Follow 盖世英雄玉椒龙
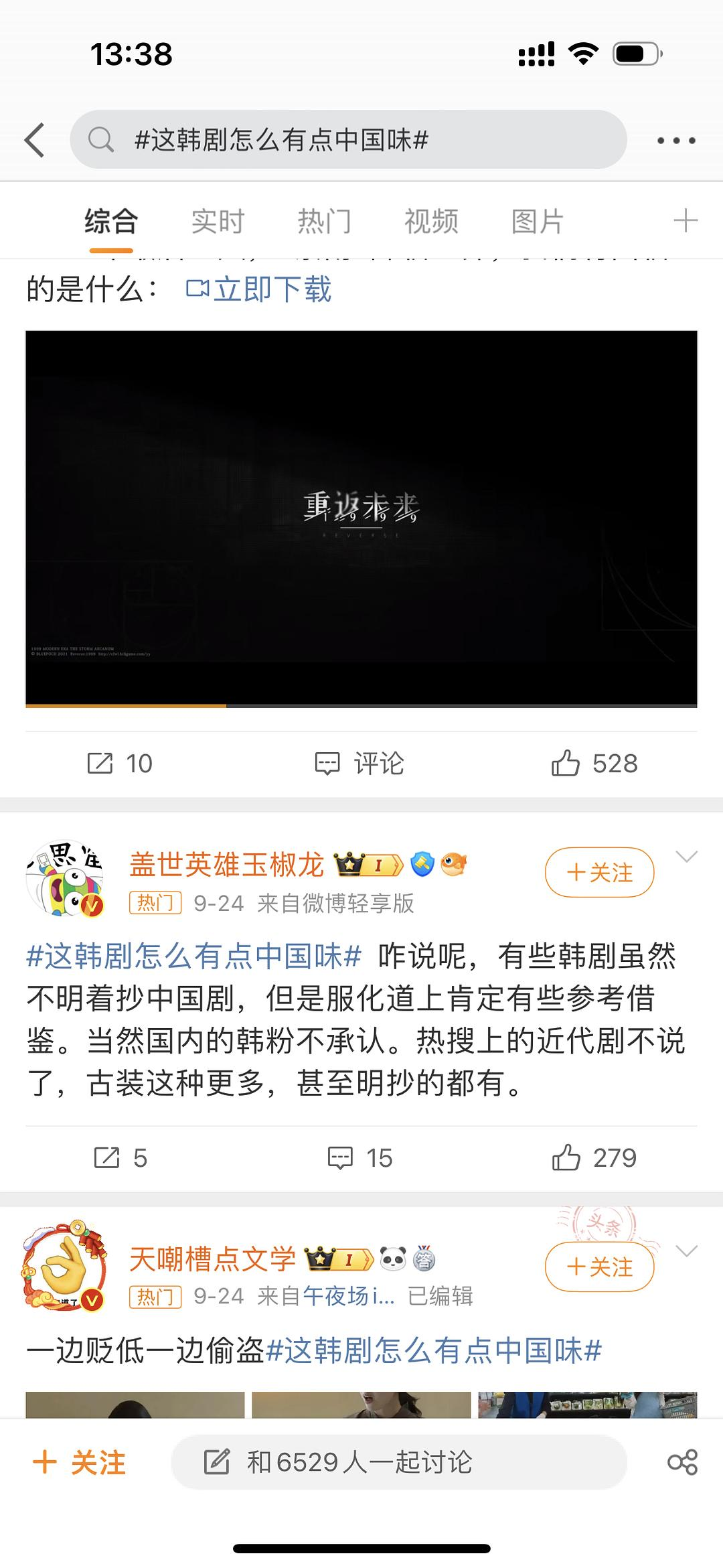This screenshot has height=1568, width=723. 599,872
